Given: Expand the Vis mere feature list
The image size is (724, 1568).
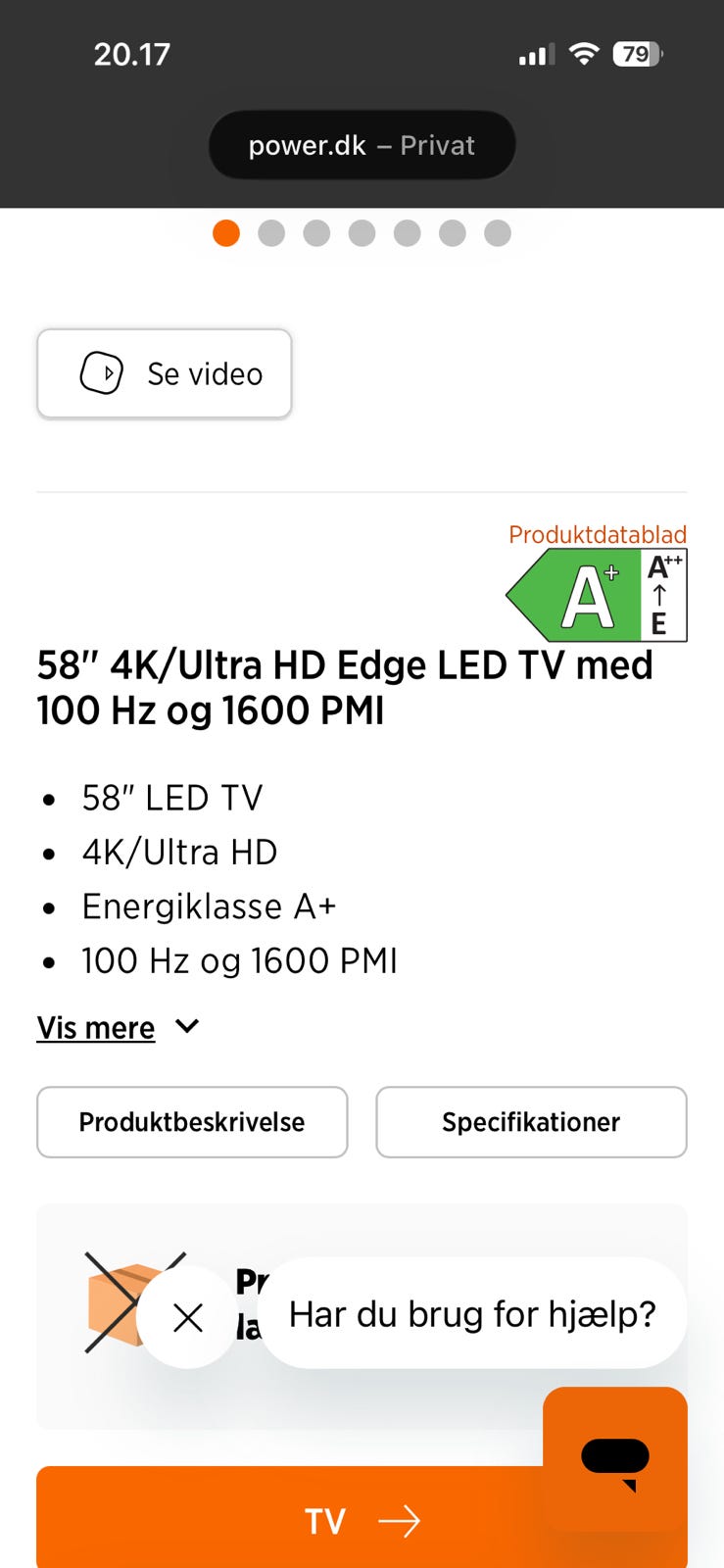Looking at the screenshot, I should point(119,1027).
